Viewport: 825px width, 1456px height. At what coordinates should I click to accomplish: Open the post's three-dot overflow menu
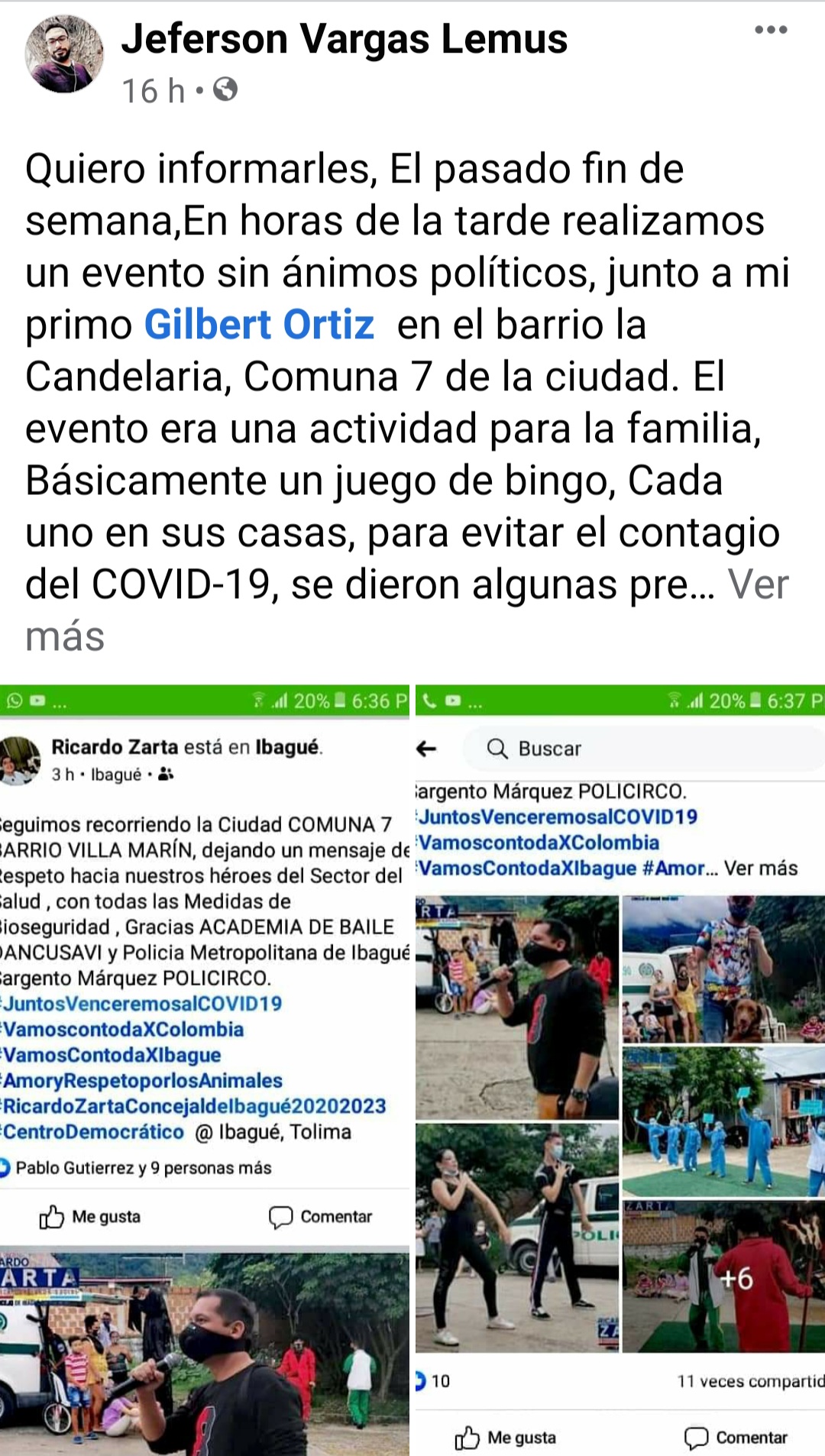(771, 30)
